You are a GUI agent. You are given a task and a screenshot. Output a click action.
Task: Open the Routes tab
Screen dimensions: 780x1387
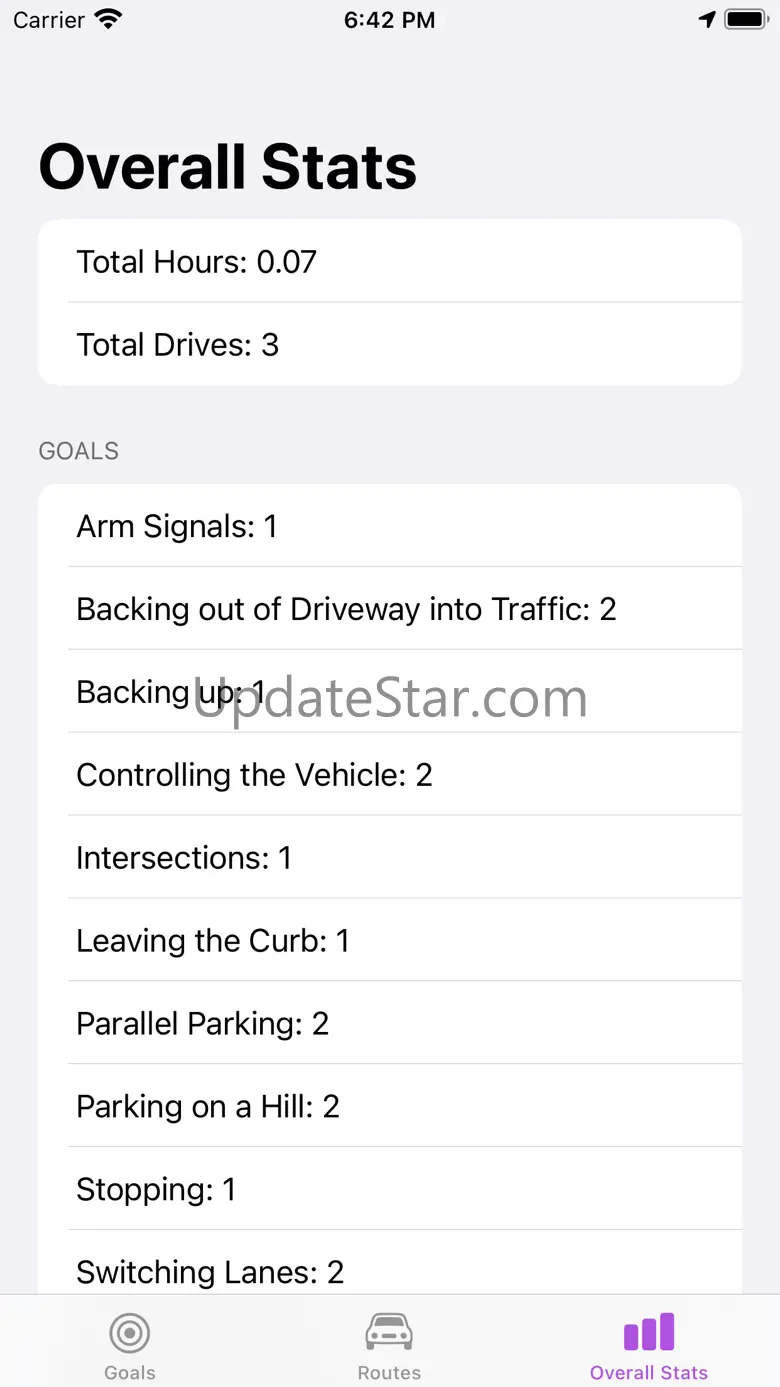[x=389, y=1345]
